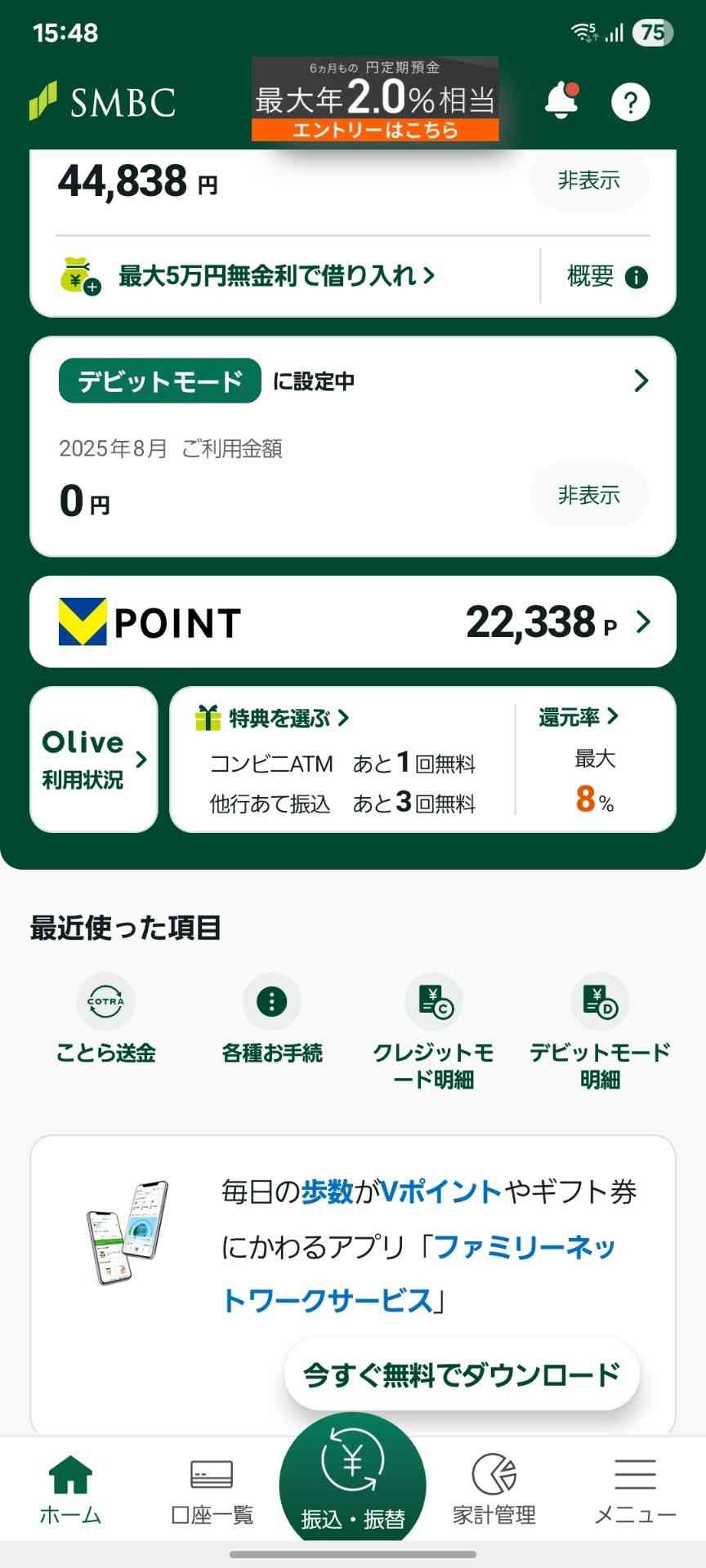The height and width of the screenshot is (1568, 706).
Task: Open the notifications bell
Action: tap(561, 101)
